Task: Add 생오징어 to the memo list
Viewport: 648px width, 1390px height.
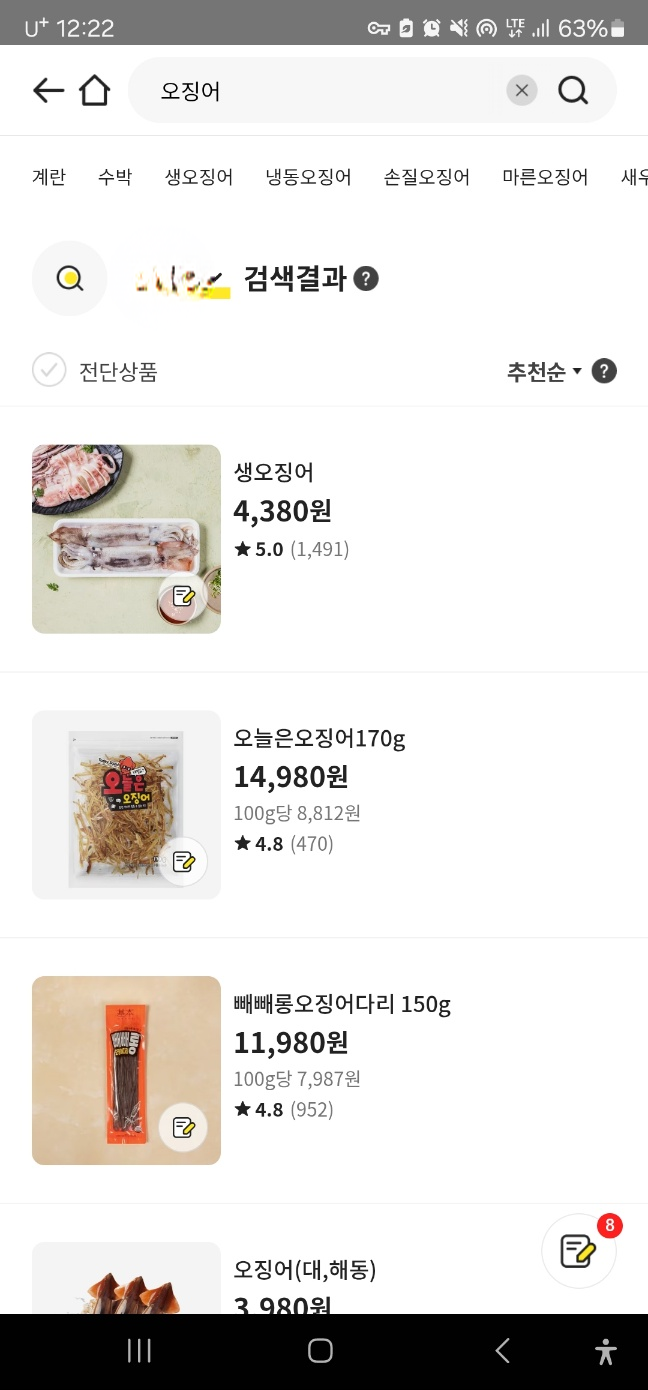Action: point(183,597)
